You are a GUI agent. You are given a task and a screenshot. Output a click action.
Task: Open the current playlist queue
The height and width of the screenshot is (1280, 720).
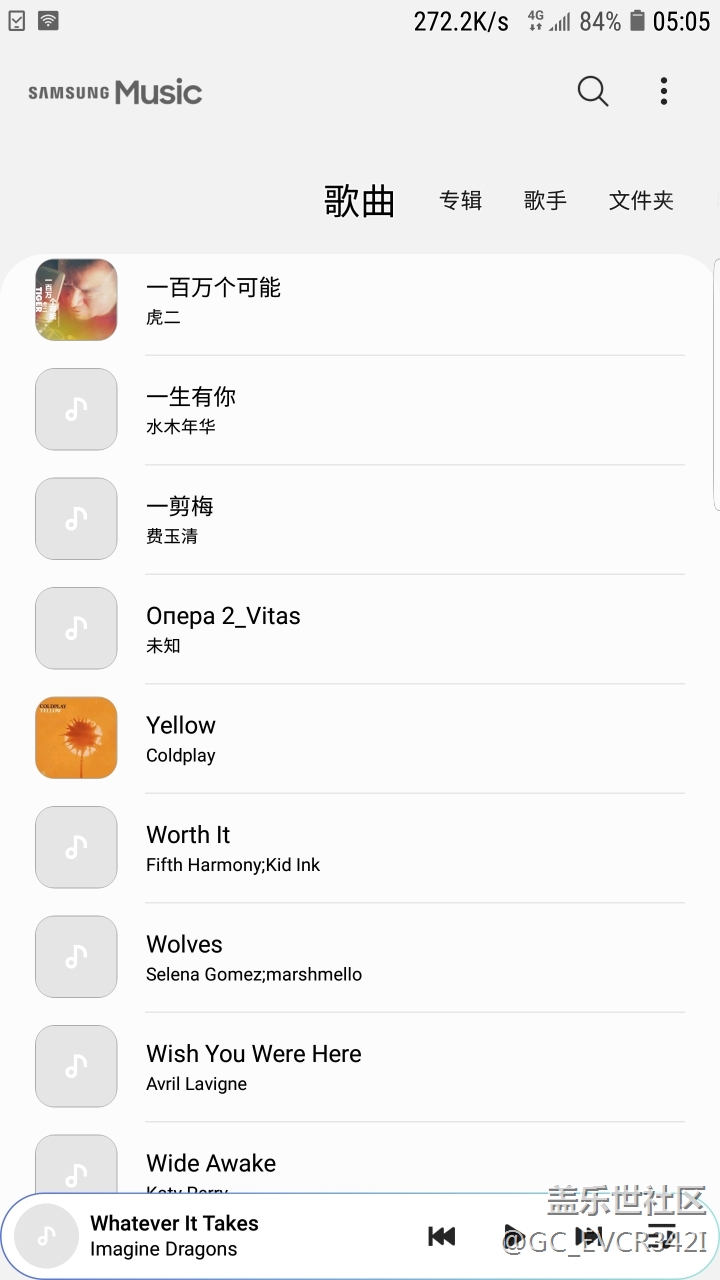pyautogui.click(x=661, y=1237)
